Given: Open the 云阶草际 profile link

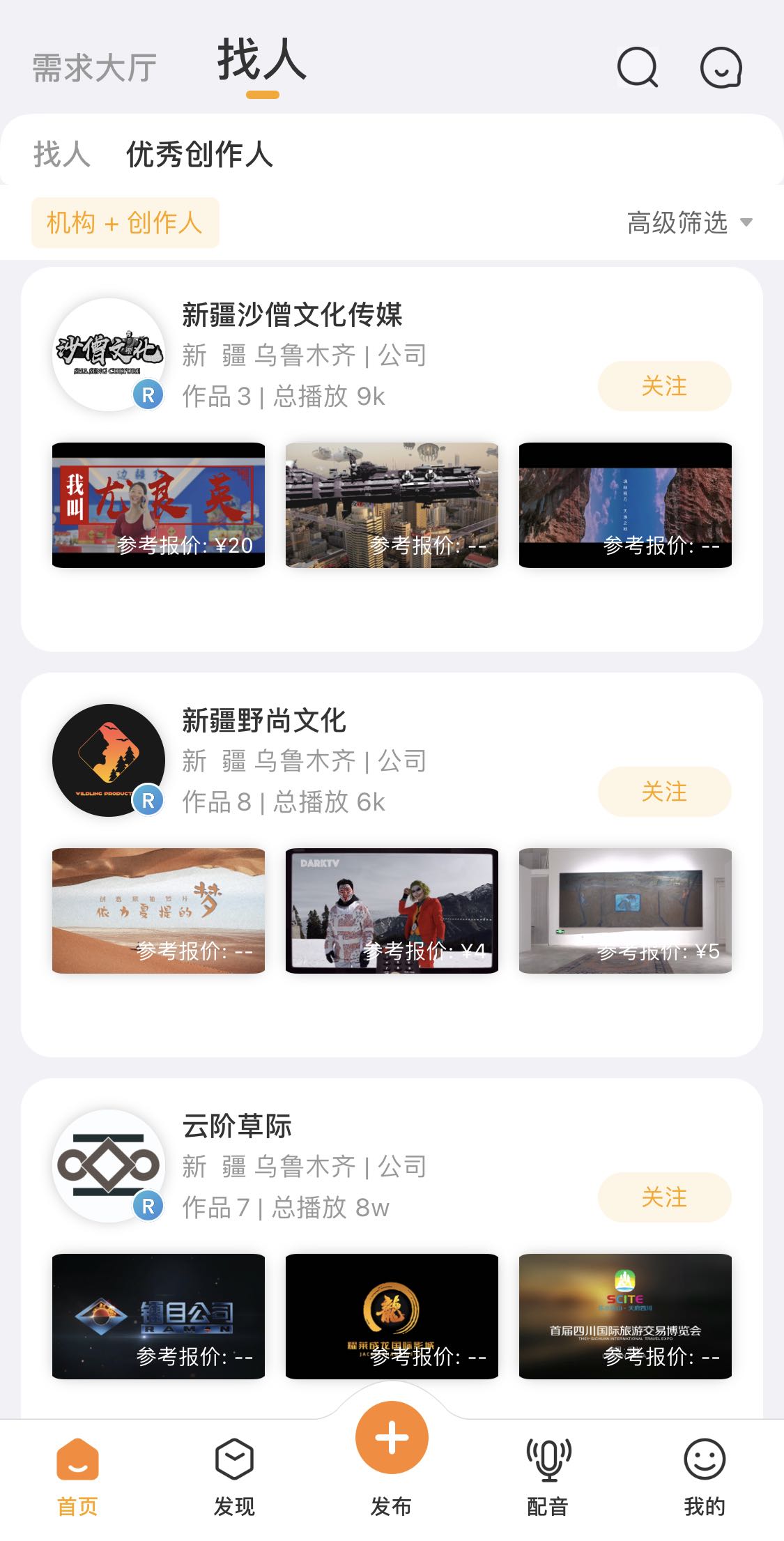Looking at the screenshot, I should (x=238, y=1126).
